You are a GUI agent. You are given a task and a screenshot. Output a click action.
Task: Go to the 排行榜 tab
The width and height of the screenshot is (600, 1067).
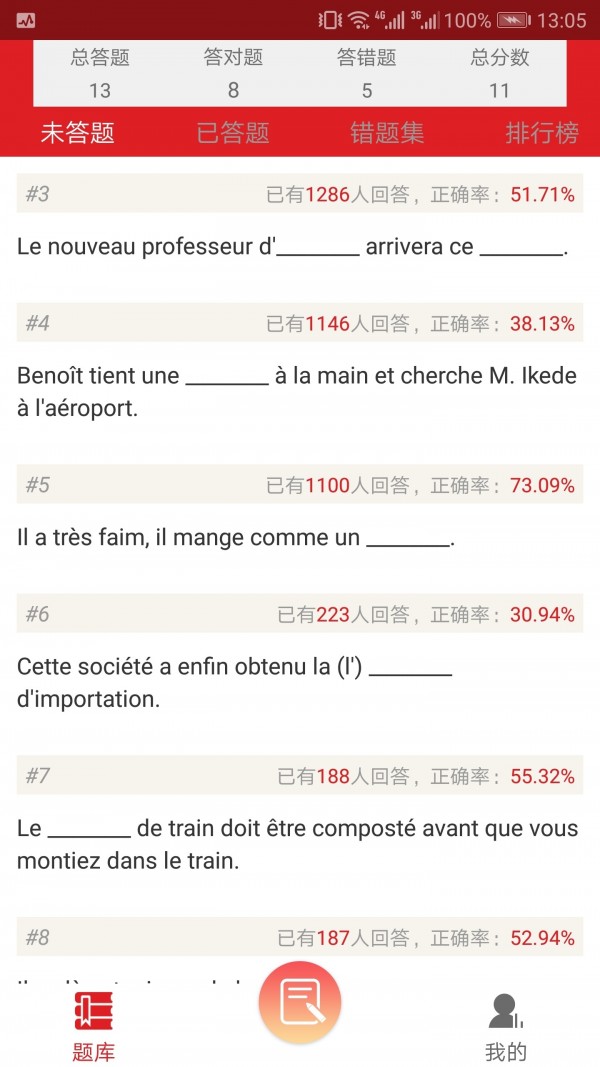(x=541, y=133)
